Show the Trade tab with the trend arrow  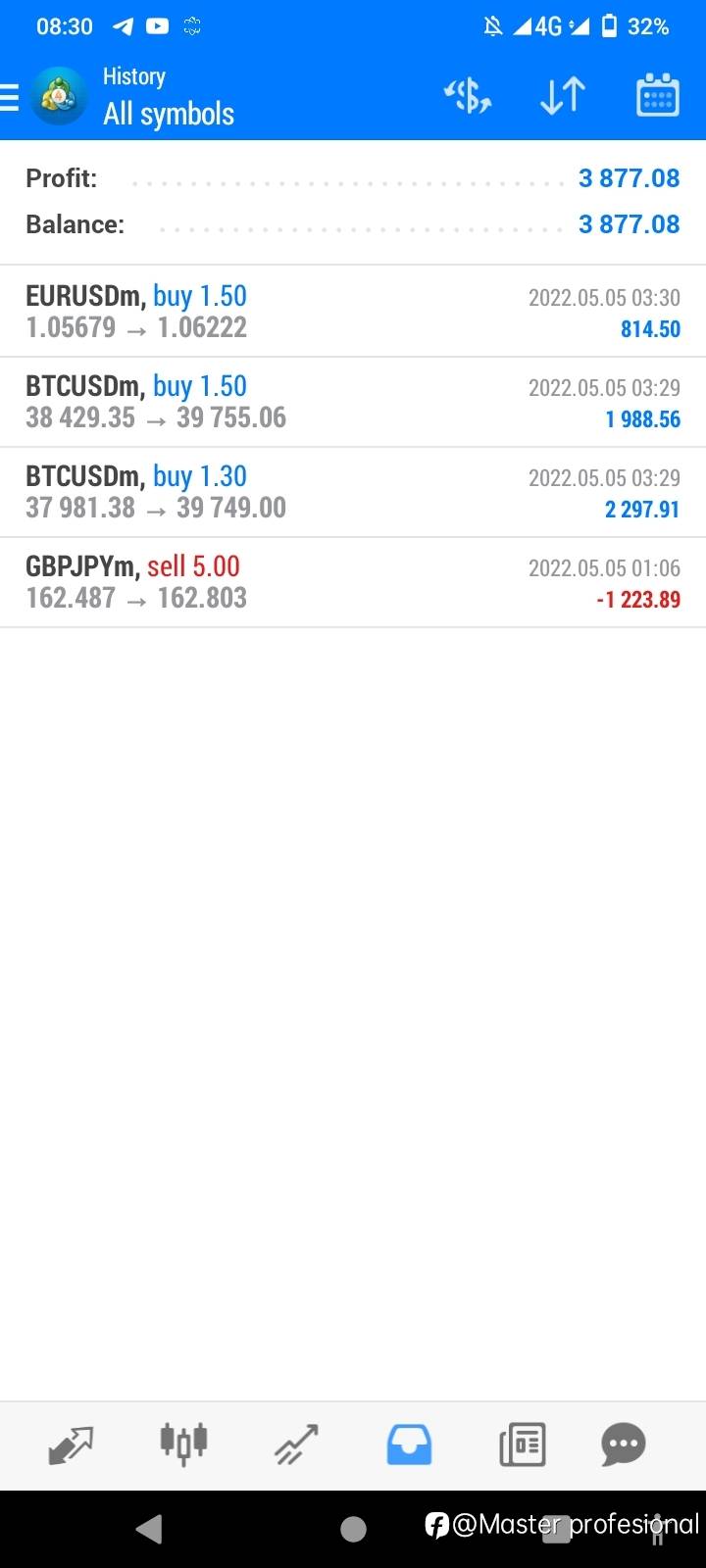click(x=296, y=1445)
